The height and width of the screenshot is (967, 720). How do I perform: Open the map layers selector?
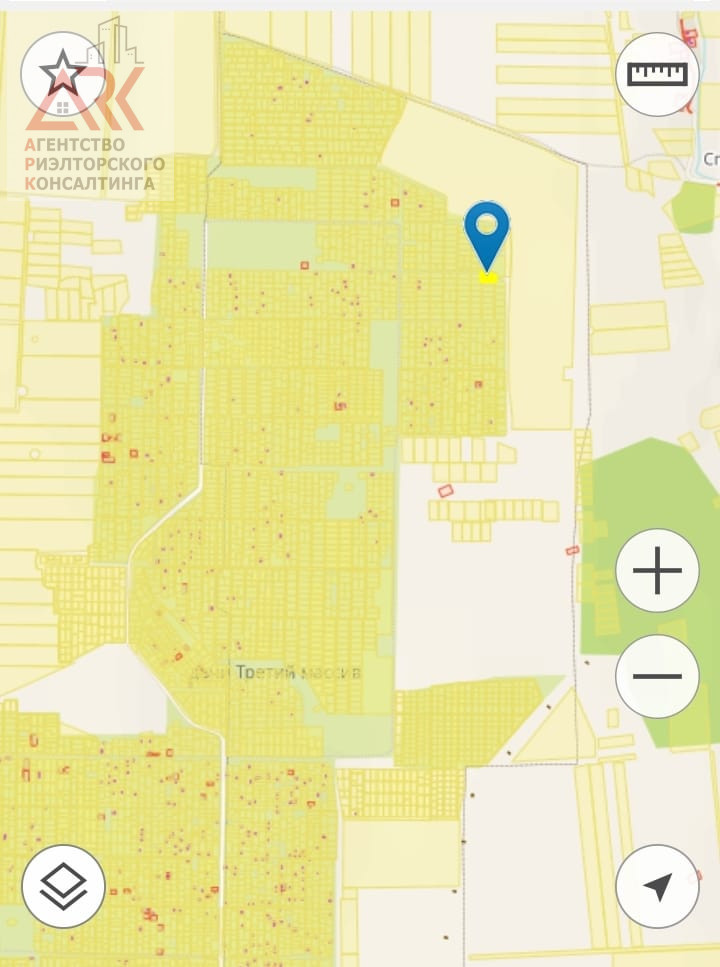(63, 886)
